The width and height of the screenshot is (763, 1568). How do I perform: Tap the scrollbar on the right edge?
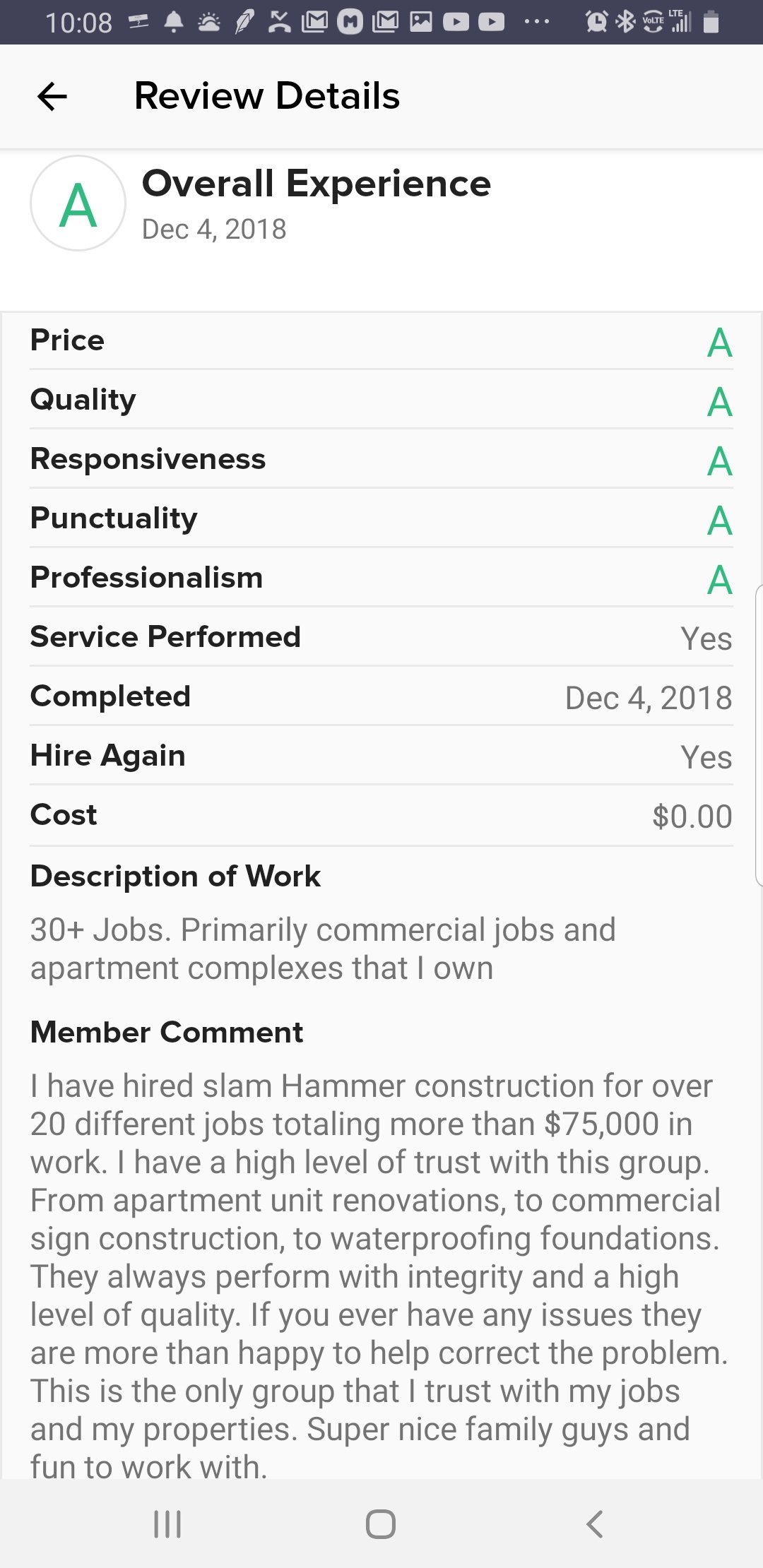758,742
